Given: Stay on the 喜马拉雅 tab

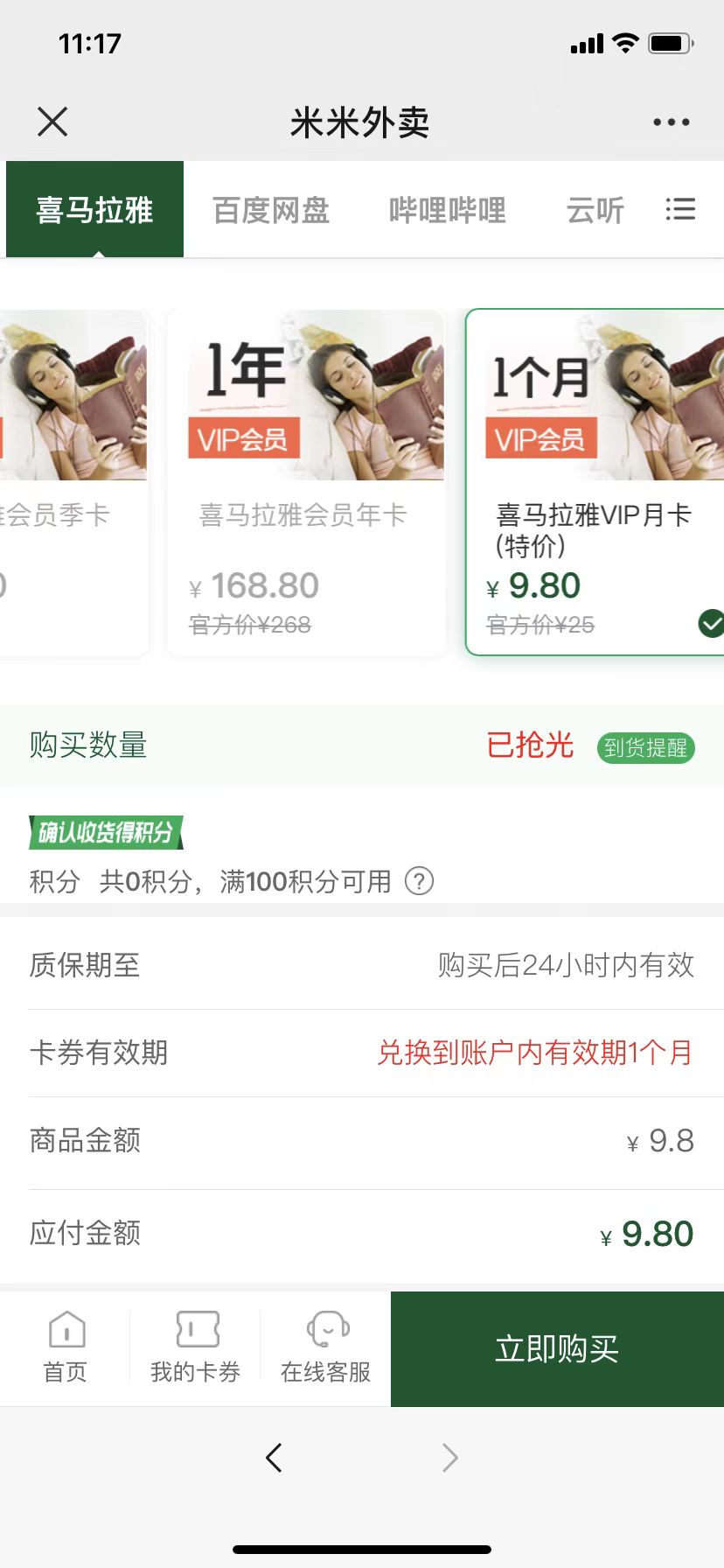Looking at the screenshot, I should (x=94, y=209).
